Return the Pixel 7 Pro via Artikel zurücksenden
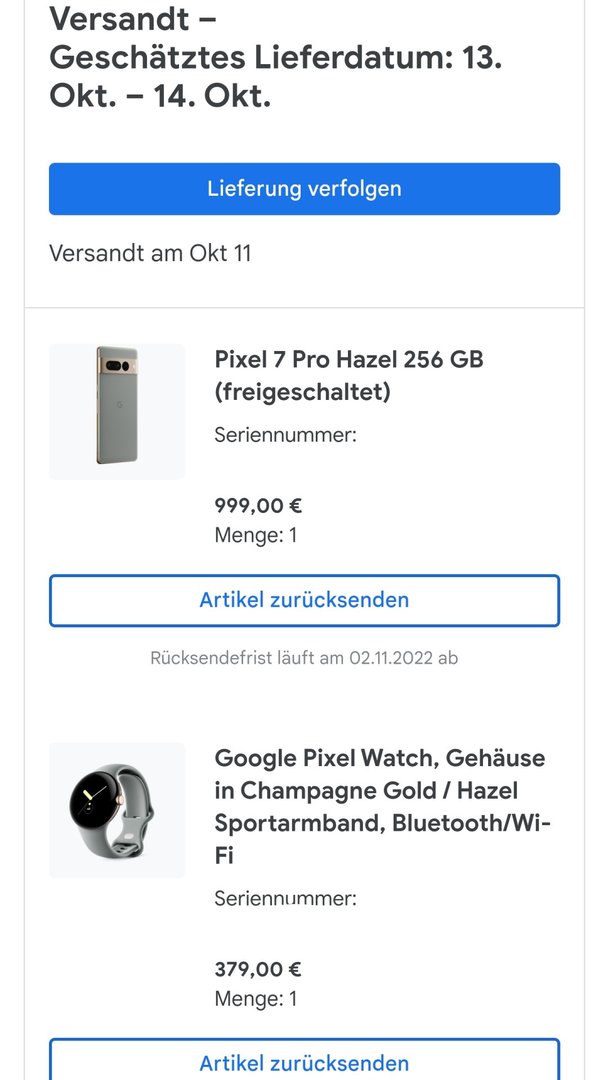Screen dimensions: 608x1080 pos(304,601)
